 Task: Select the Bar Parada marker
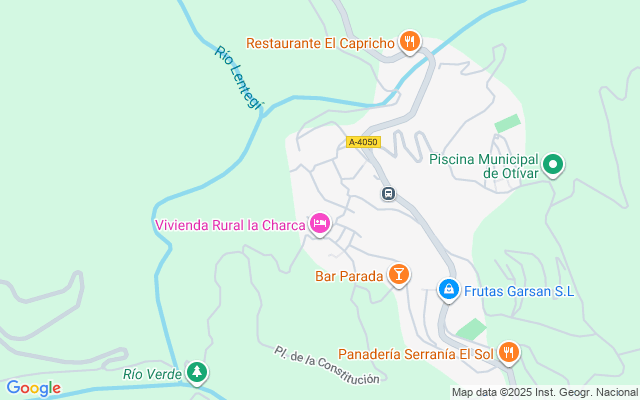pos(399,273)
